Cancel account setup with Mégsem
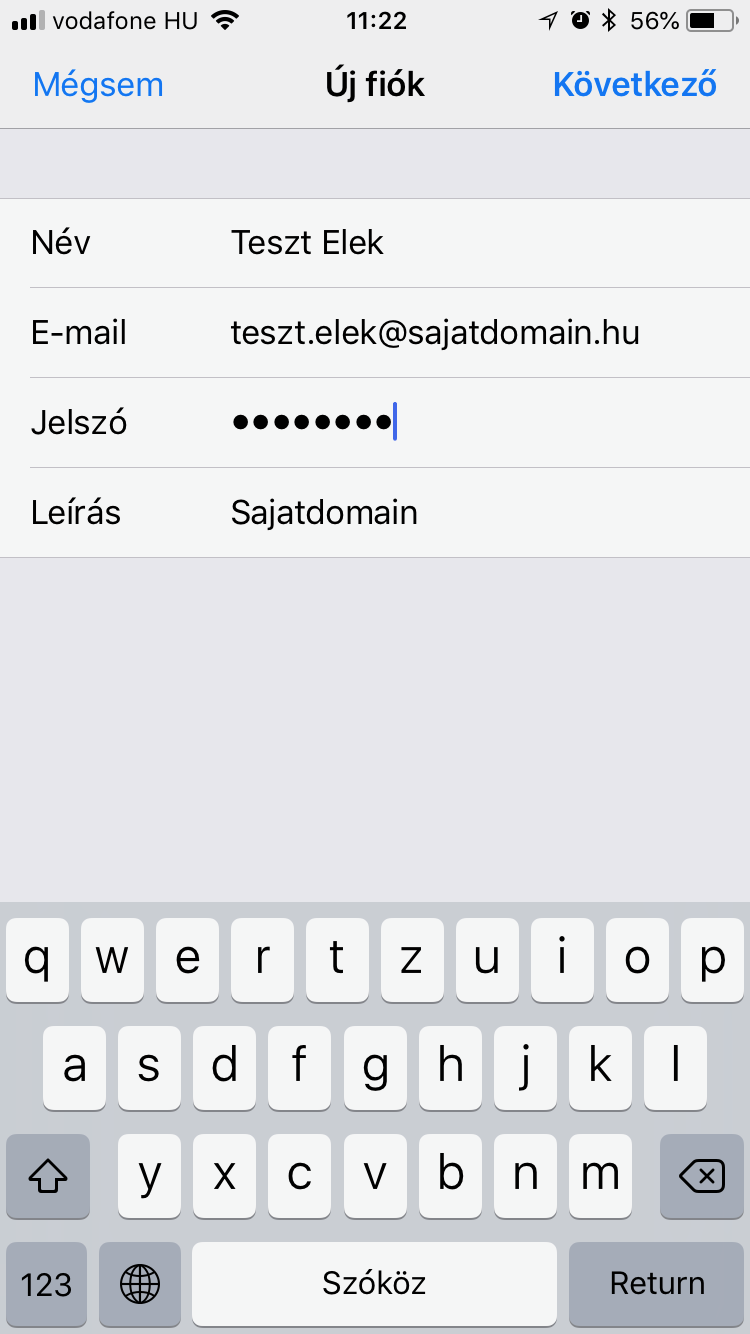The height and width of the screenshot is (1334, 750). click(x=98, y=85)
